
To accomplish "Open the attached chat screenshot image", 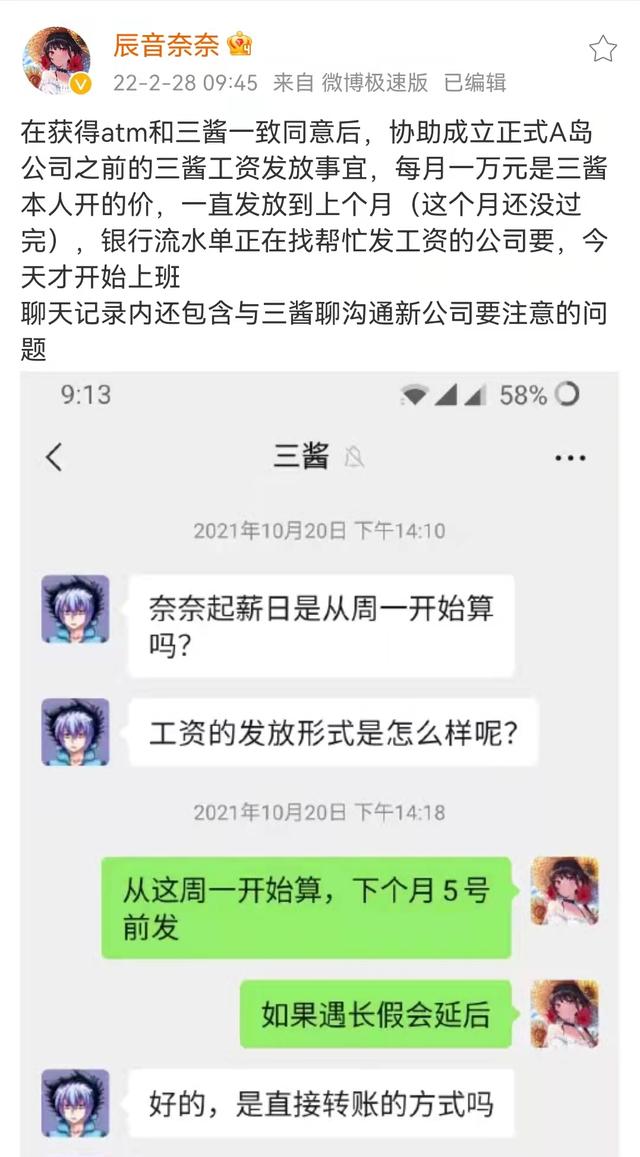I will (x=320, y=760).
